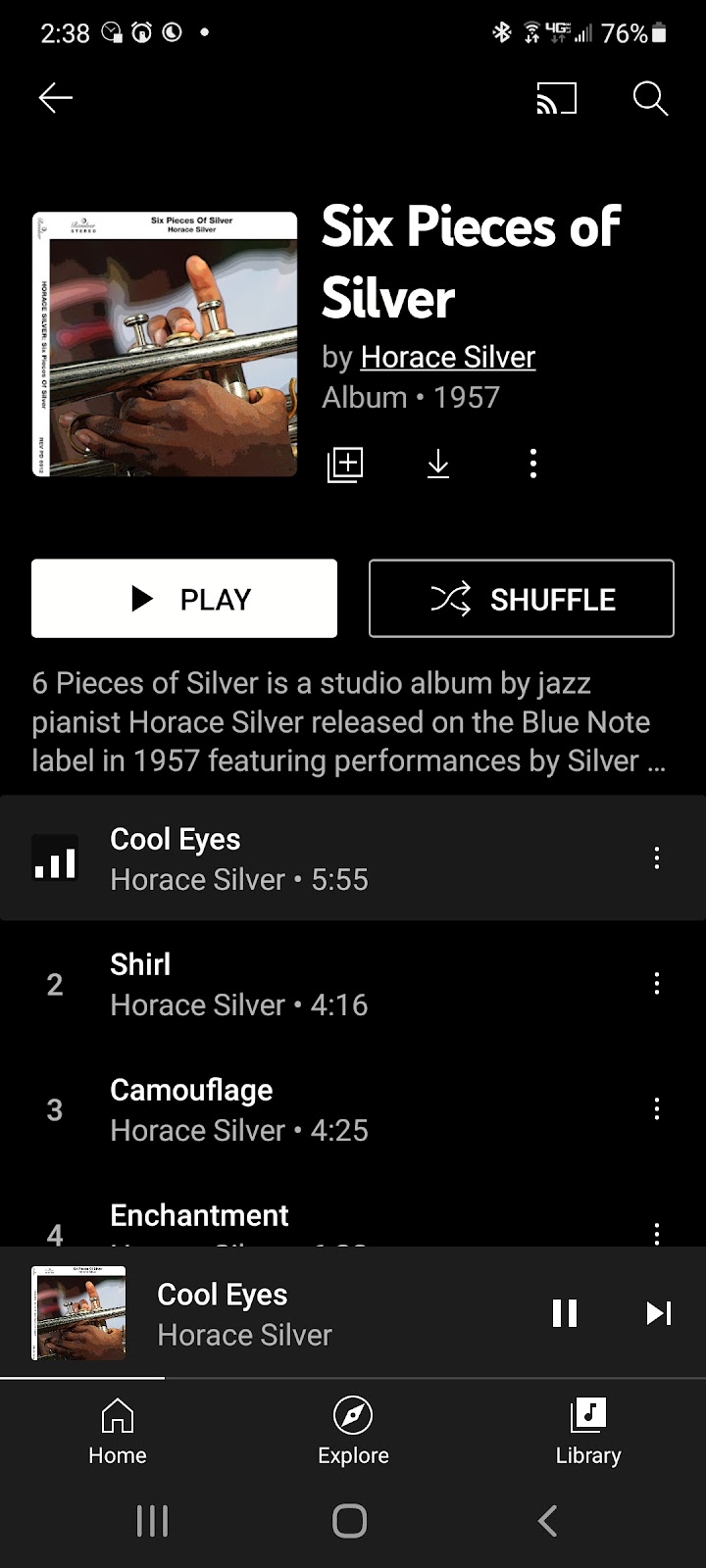Viewport: 706px width, 1568px height.
Task: Open options for Cool Eyes track
Action: (x=656, y=858)
